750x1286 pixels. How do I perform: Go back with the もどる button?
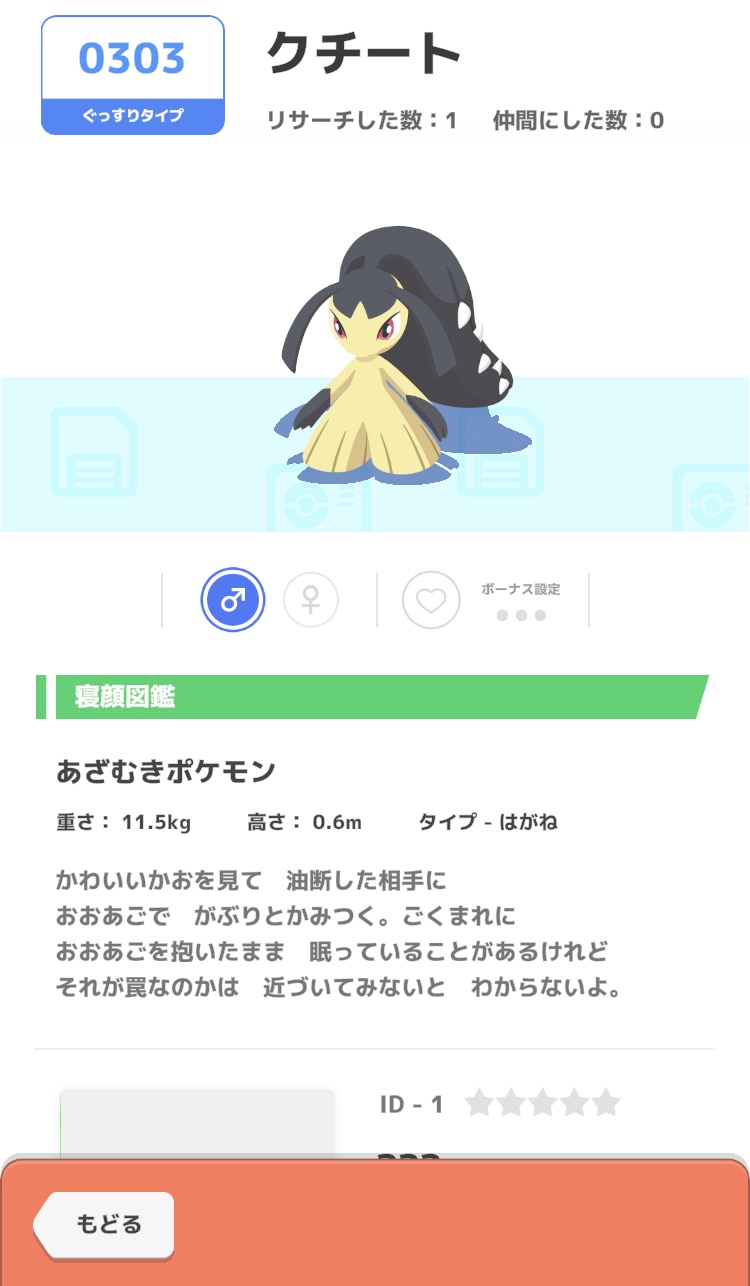coord(106,1224)
